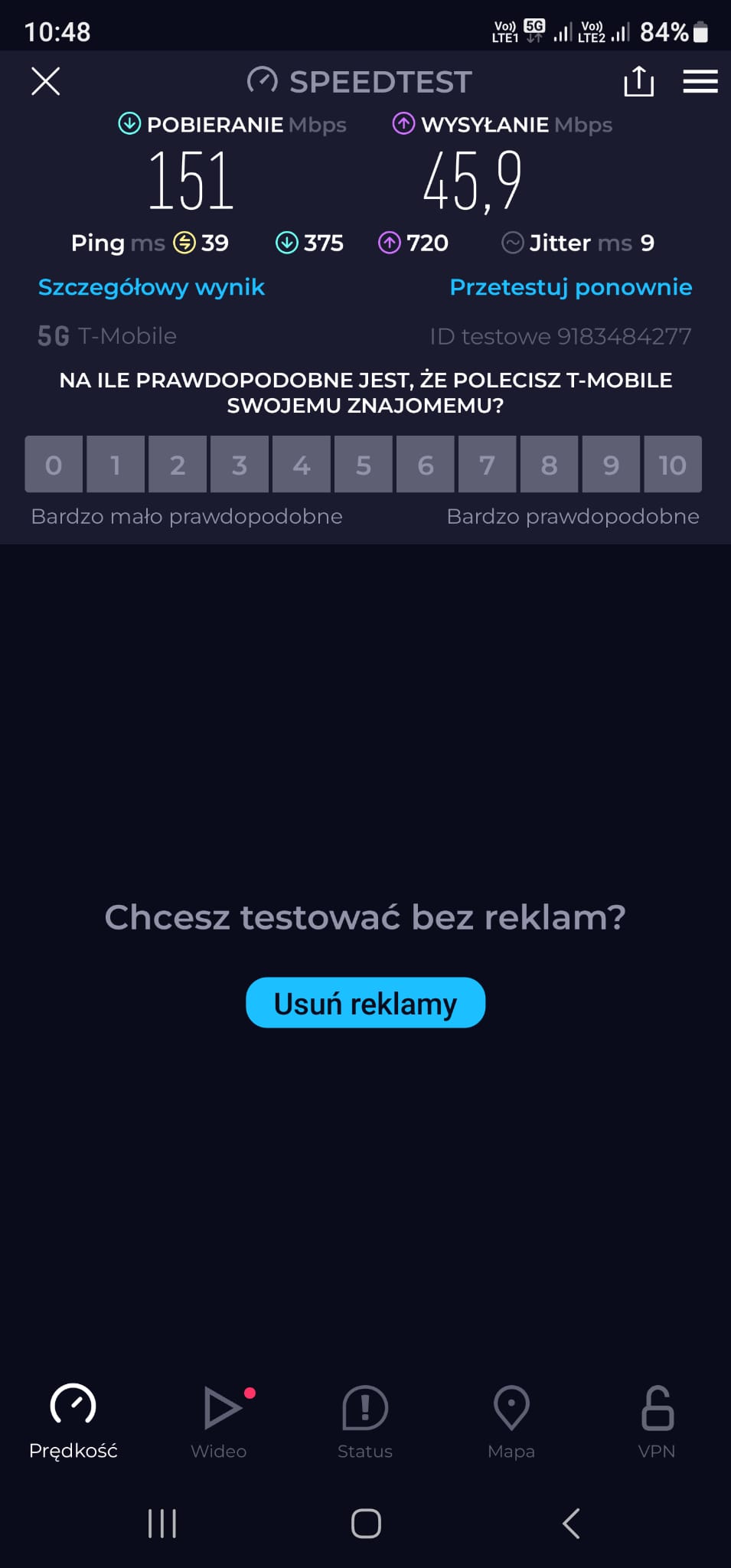Image resolution: width=731 pixels, height=1568 pixels.
Task: Open the Status tab
Action: 365,1421
